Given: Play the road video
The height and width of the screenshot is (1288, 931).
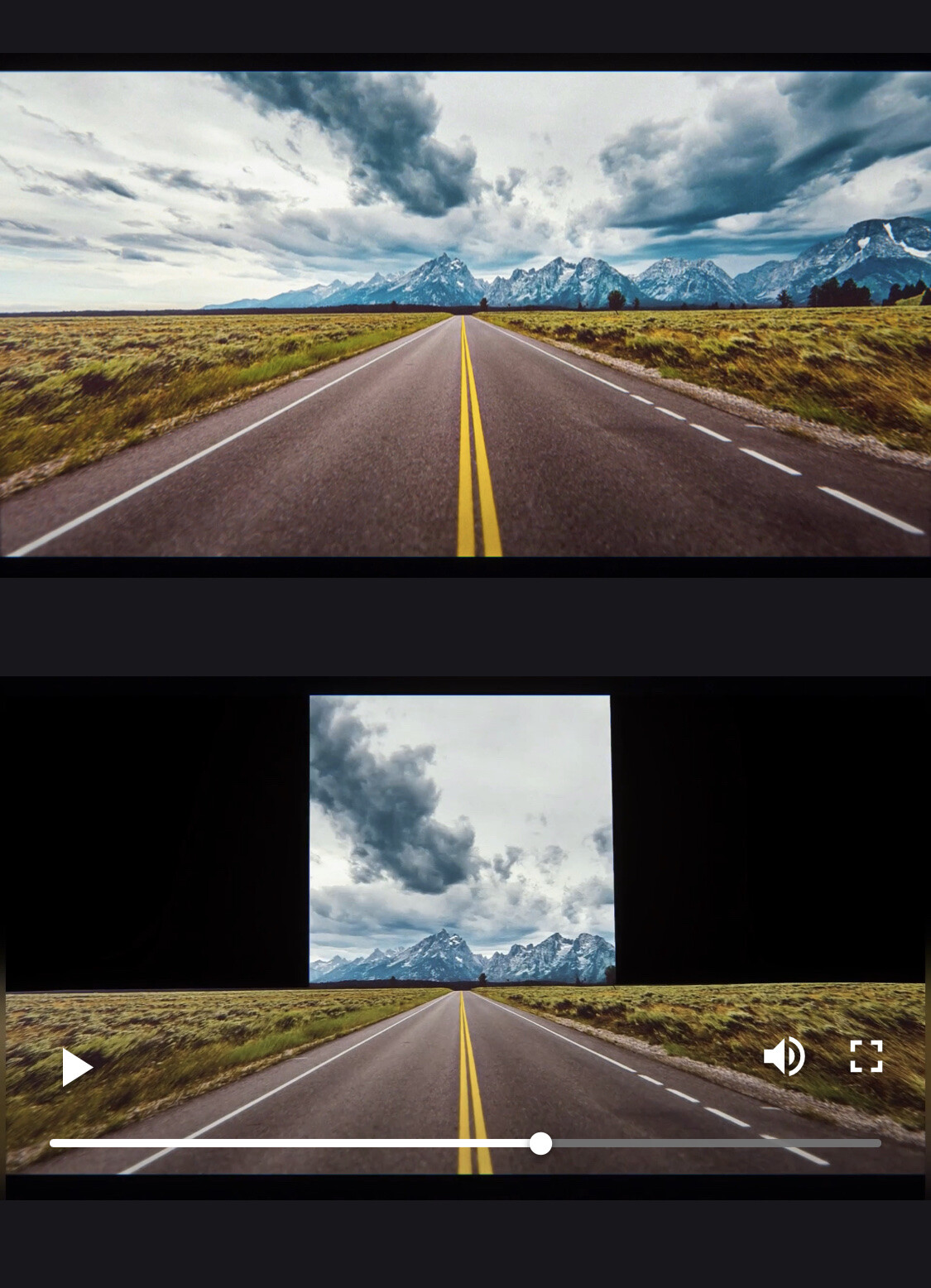Looking at the screenshot, I should coord(76,1067).
